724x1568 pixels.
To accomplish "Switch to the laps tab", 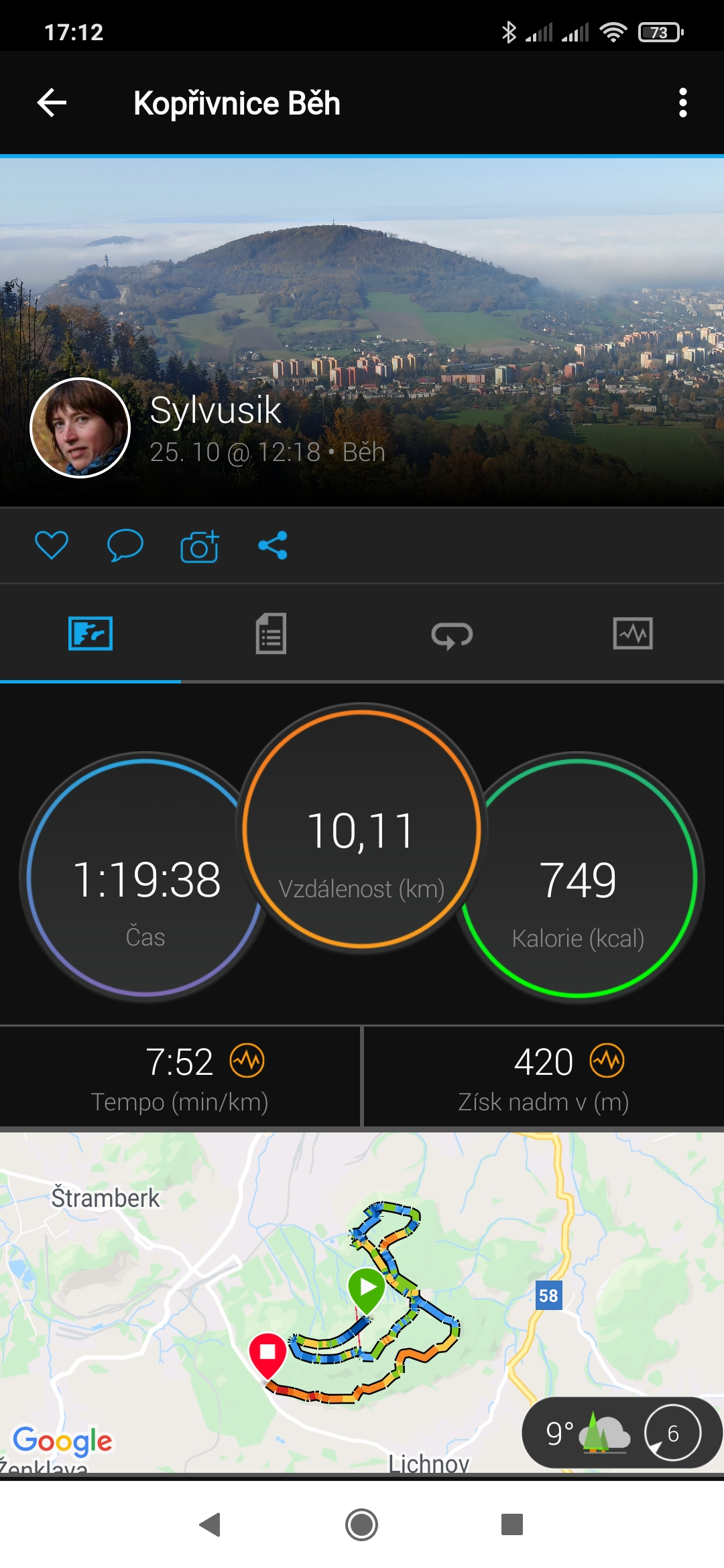I will pos(452,635).
